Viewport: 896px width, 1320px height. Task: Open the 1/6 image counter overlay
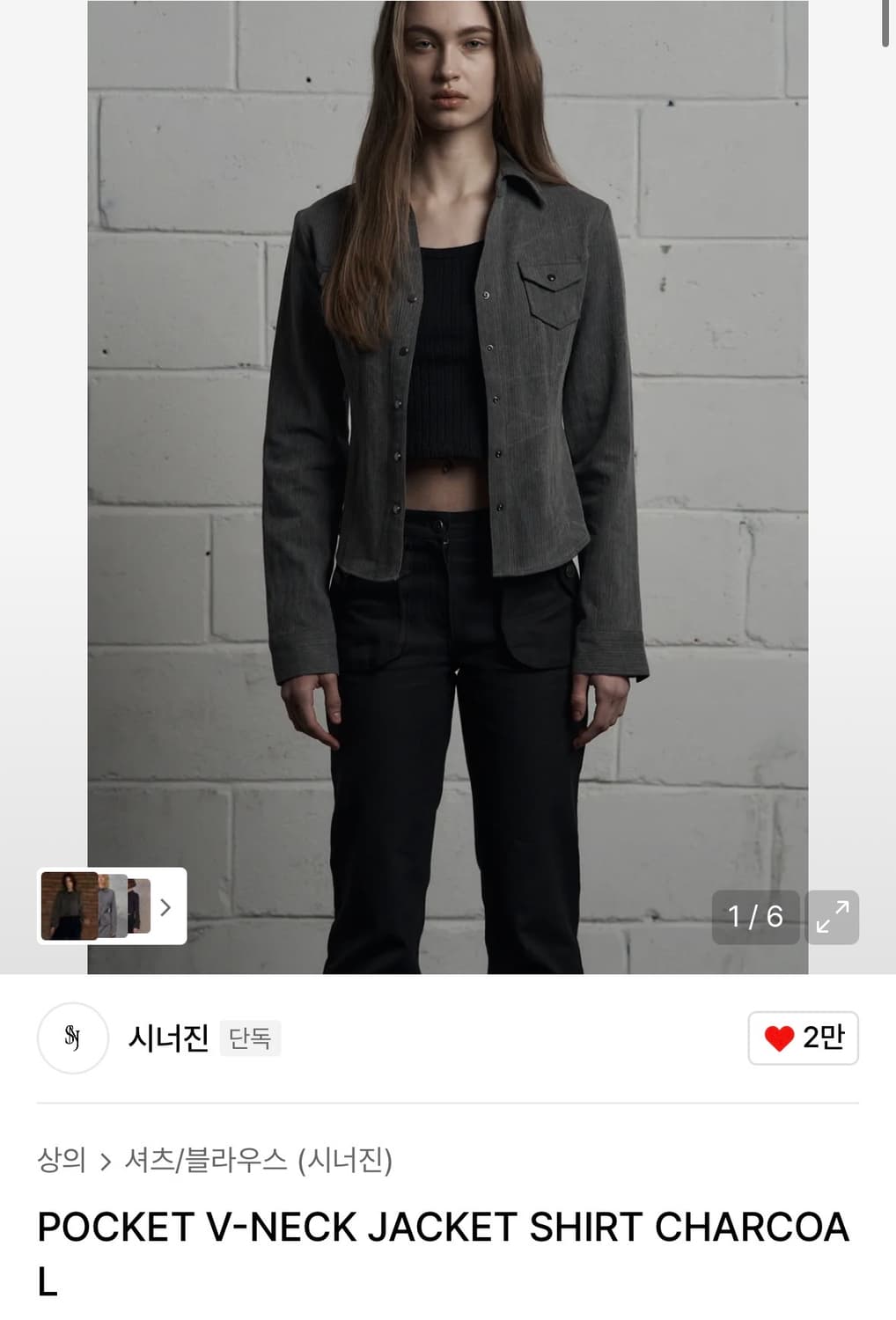coord(755,918)
